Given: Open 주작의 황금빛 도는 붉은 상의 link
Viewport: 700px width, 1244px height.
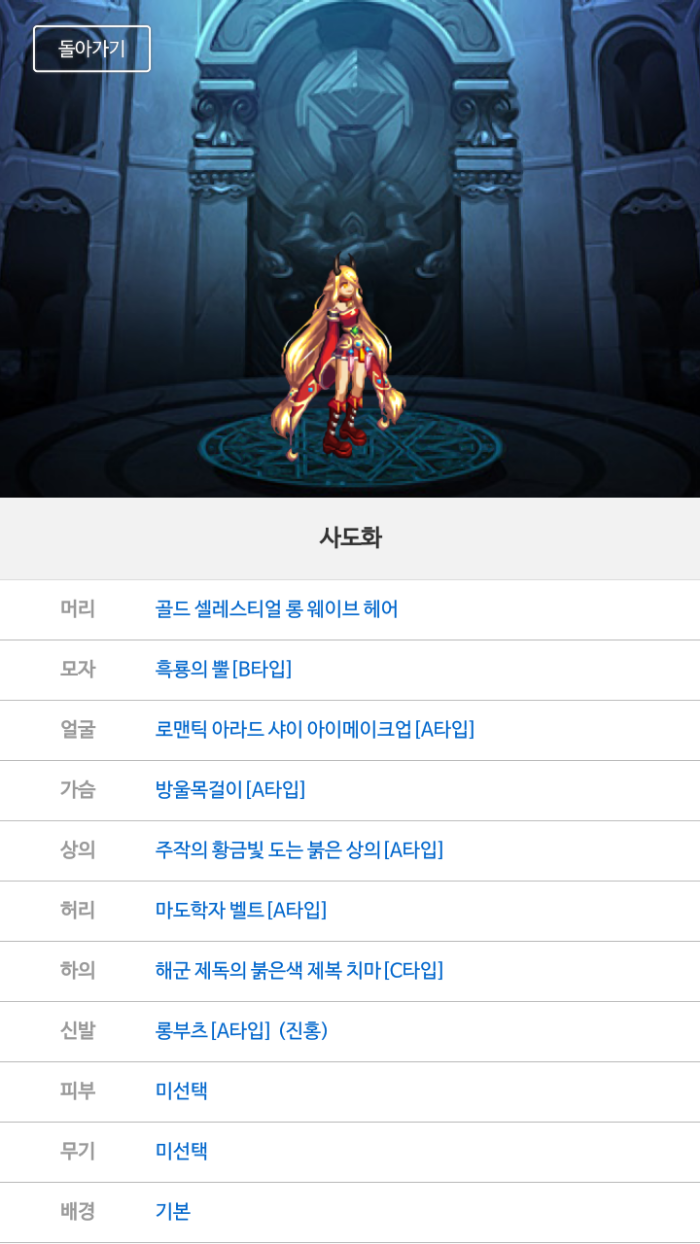Looking at the screenshot, I should 298,850.
